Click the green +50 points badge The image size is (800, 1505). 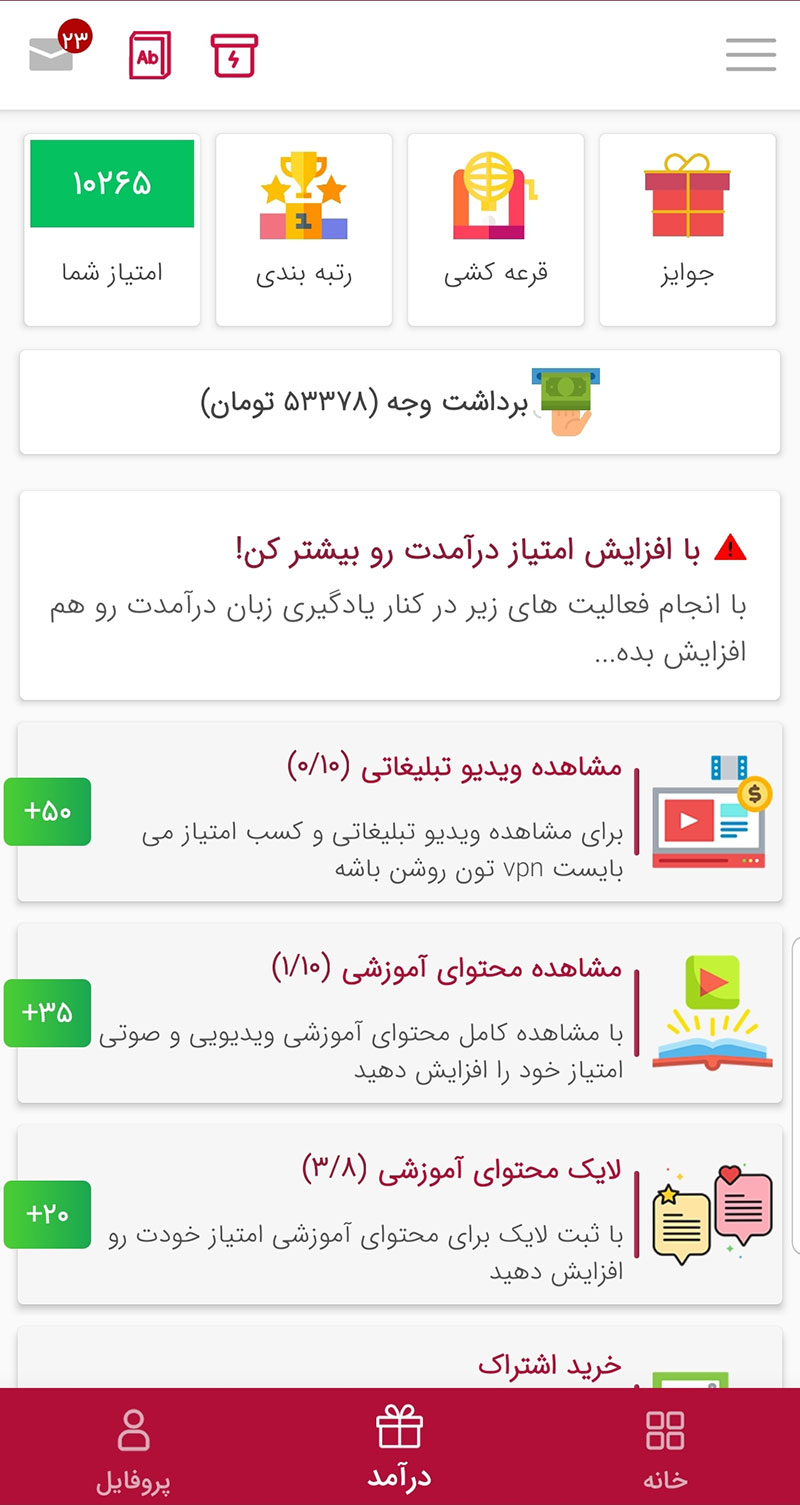[46, 811]
